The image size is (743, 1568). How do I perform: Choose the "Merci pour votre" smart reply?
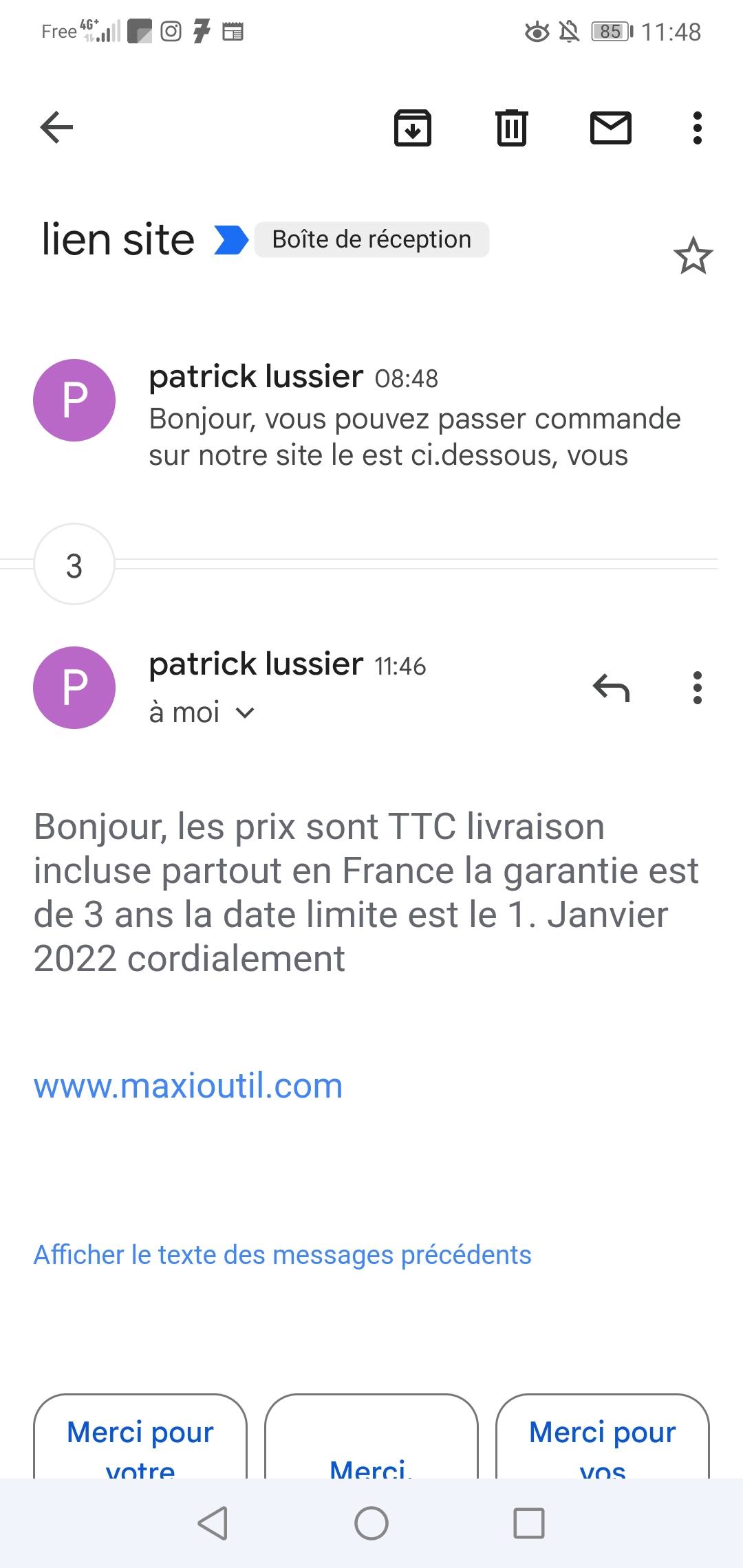pyautogui.click(x=140, y=1437)
